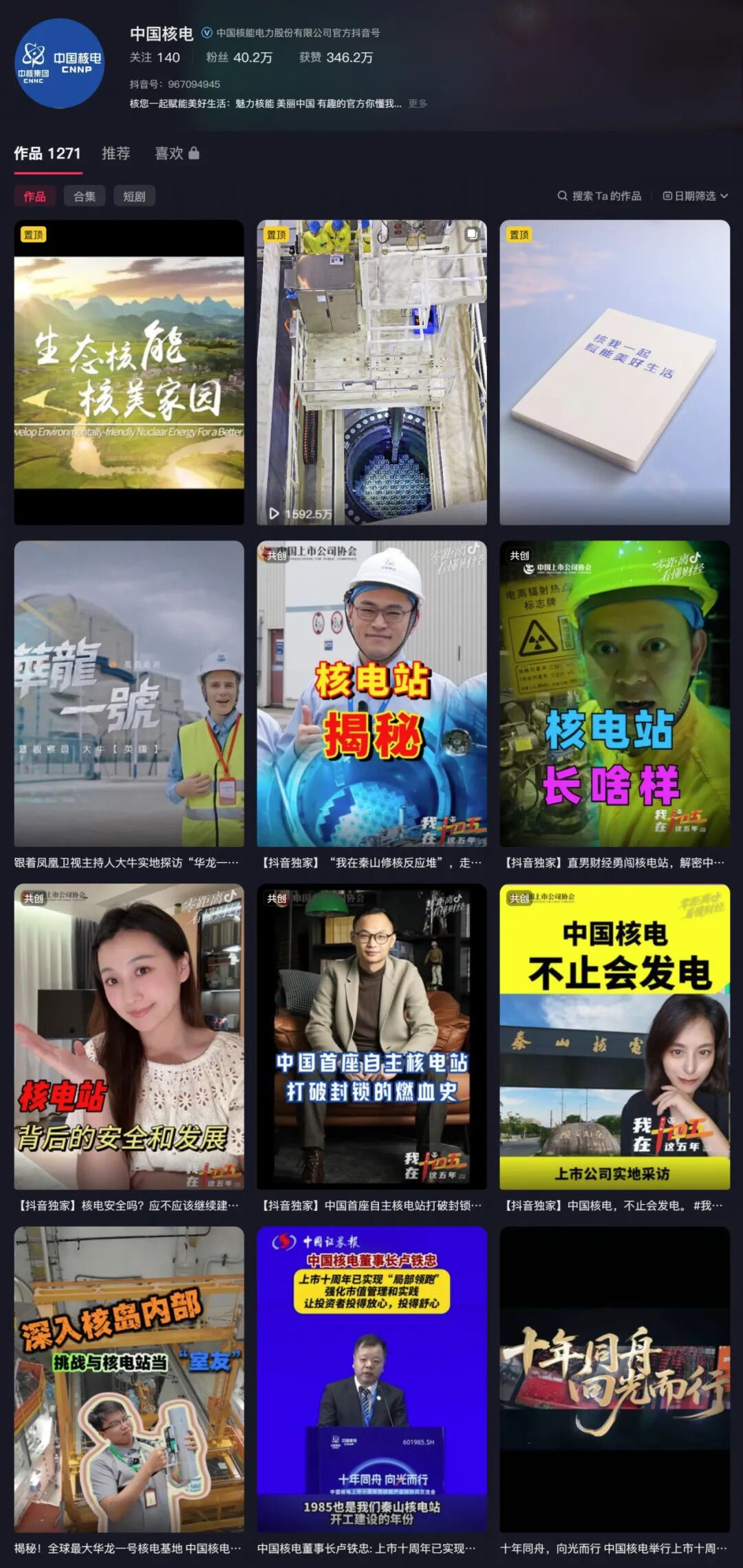Switch to the 推荐 tab
Viewport: 743px width, 1568px height.
[116, 153]
